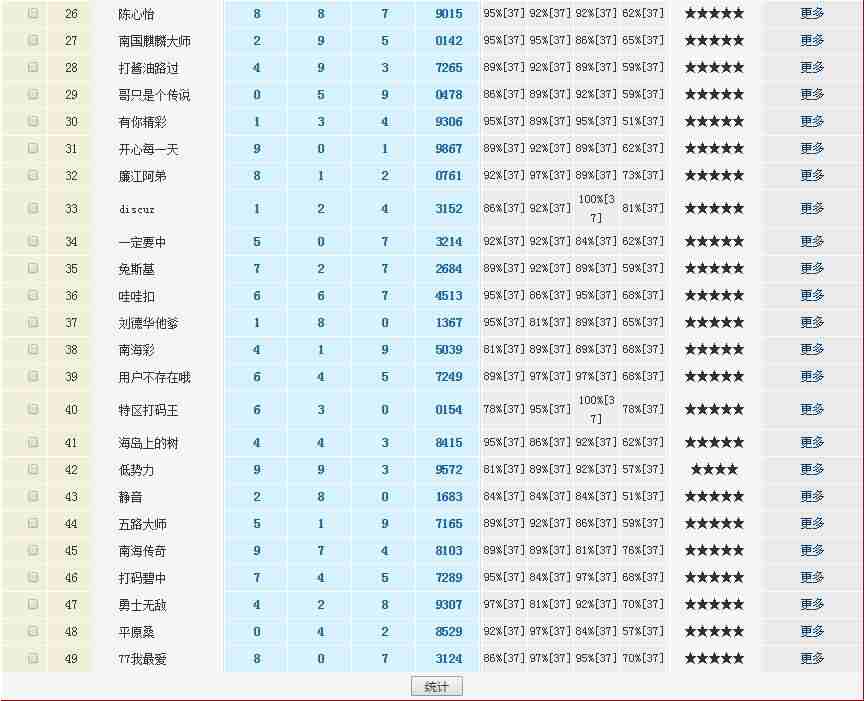View 更多 for row 38 南海彩
Screen dimensions: 866x701
(812, 350)
